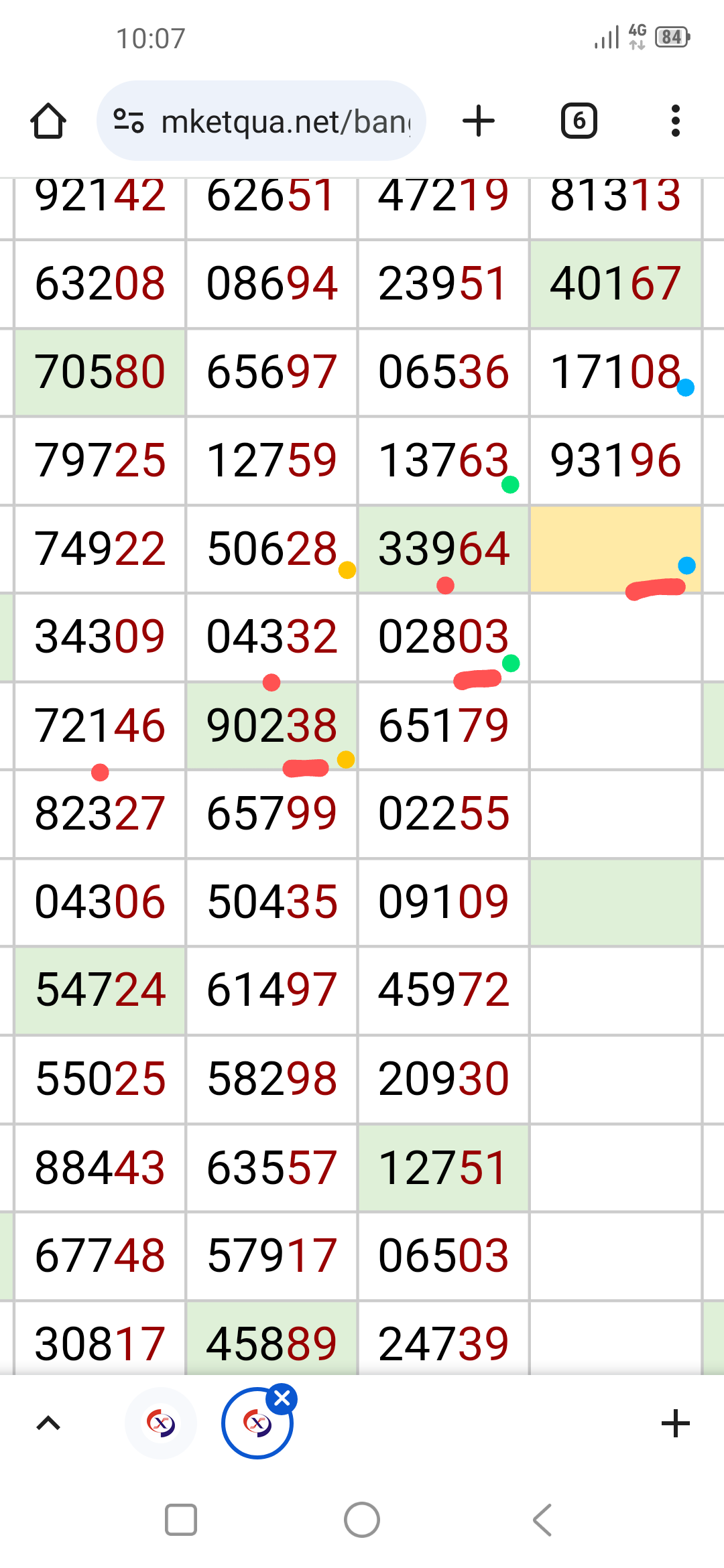Open the tab switcher showing 6 tabs
This screenshot has width=724, height=1568.
[x=579, y=121]
